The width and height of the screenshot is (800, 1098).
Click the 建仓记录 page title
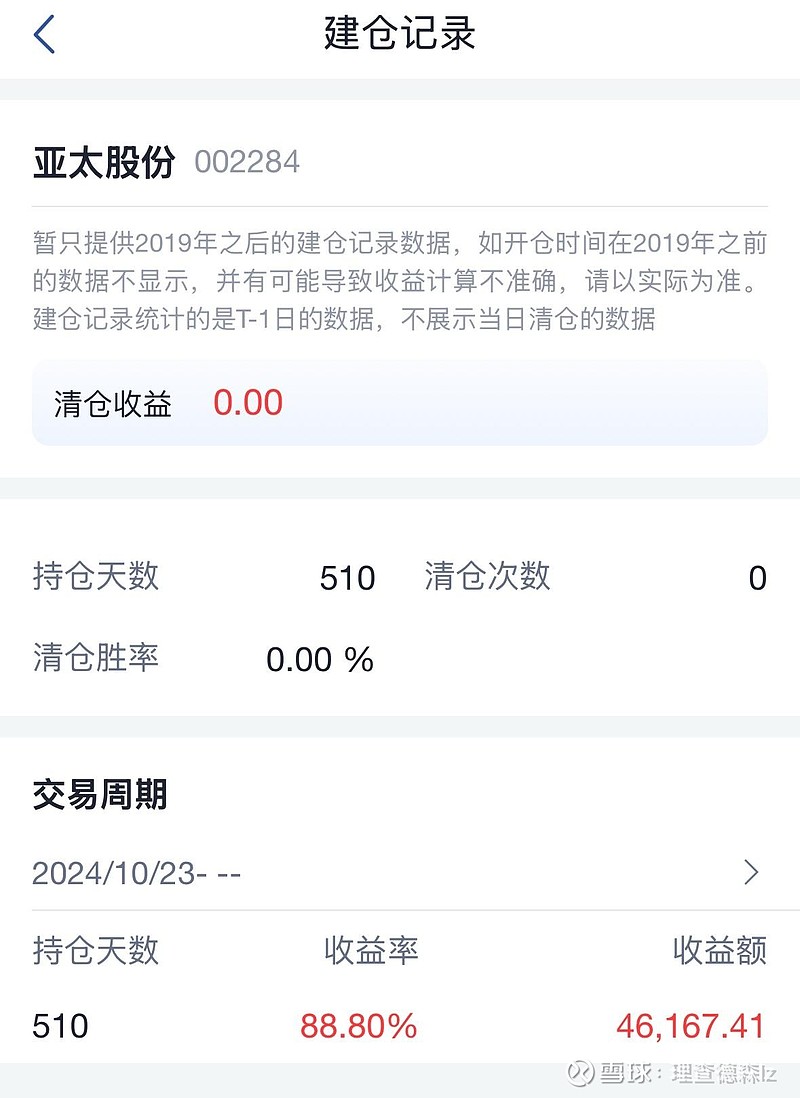399,33
